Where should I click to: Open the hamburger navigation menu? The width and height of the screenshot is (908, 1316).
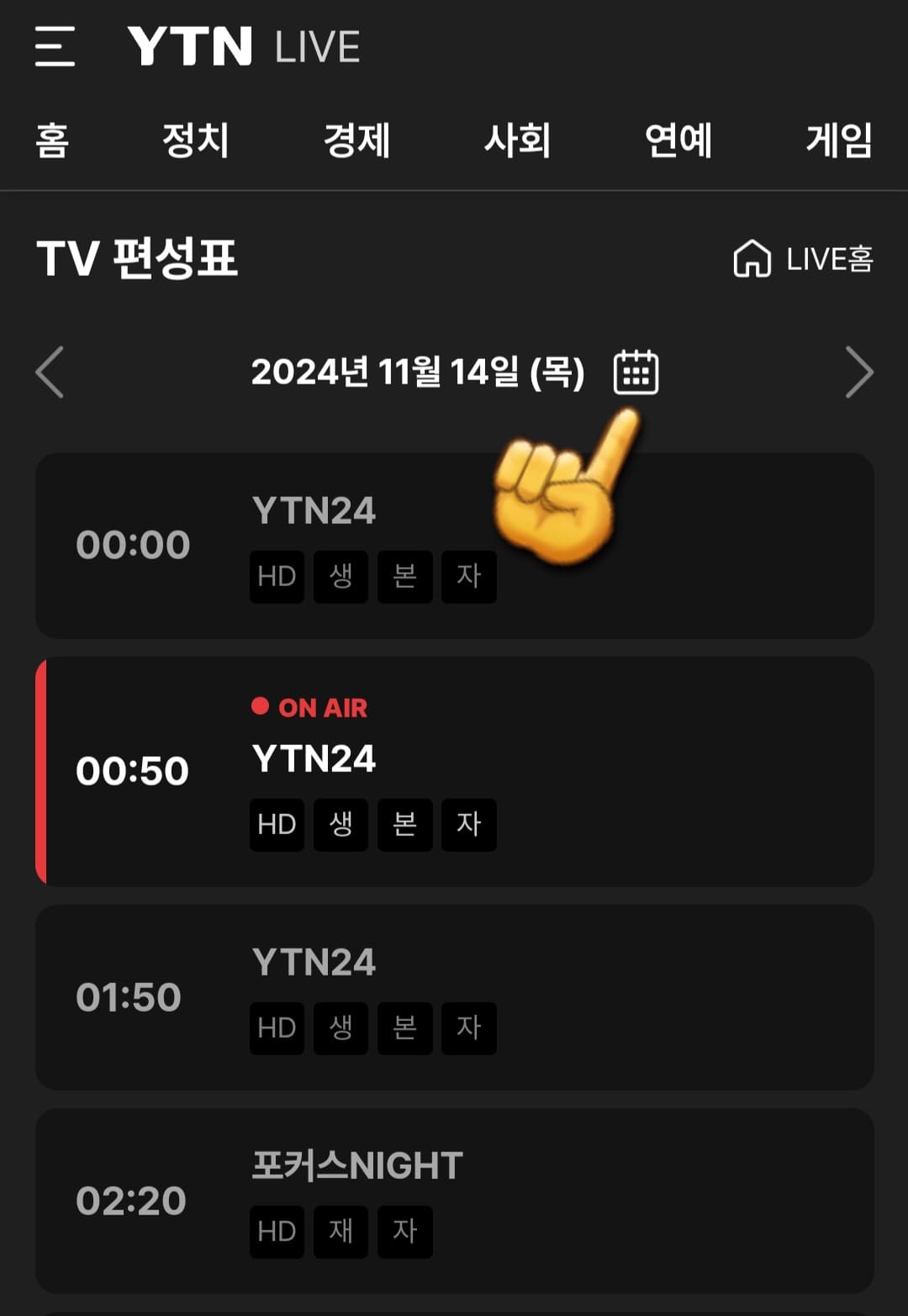55,49
